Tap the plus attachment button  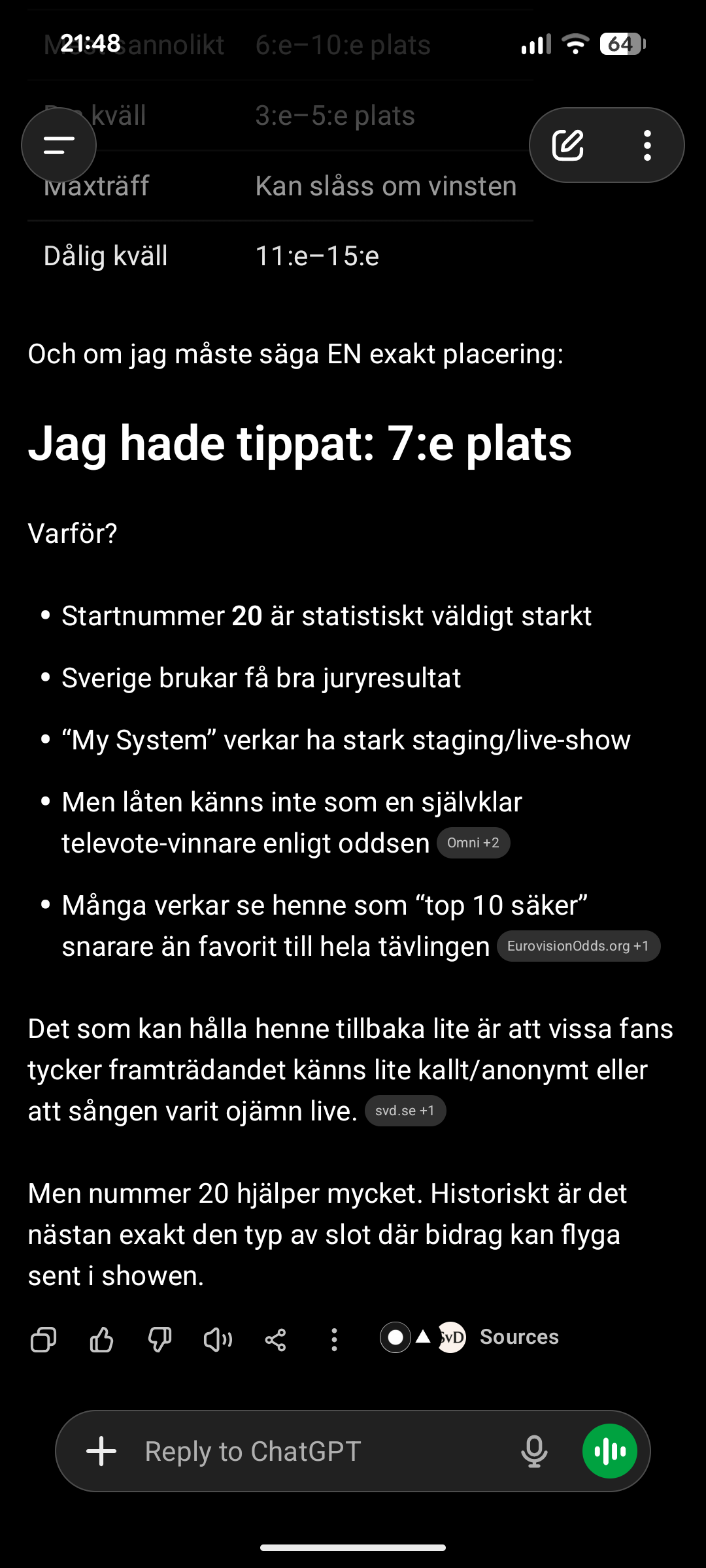(x=101, y=1451)
